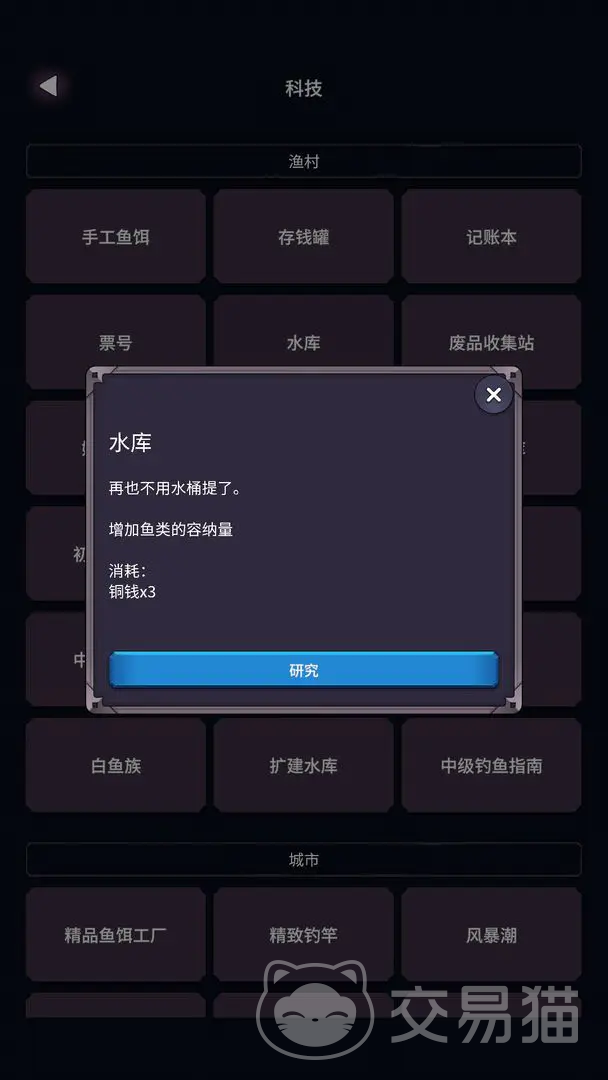The image size is (608, 1080).
Task: Open the 记账本 tech item
Action: pos(491,237)
